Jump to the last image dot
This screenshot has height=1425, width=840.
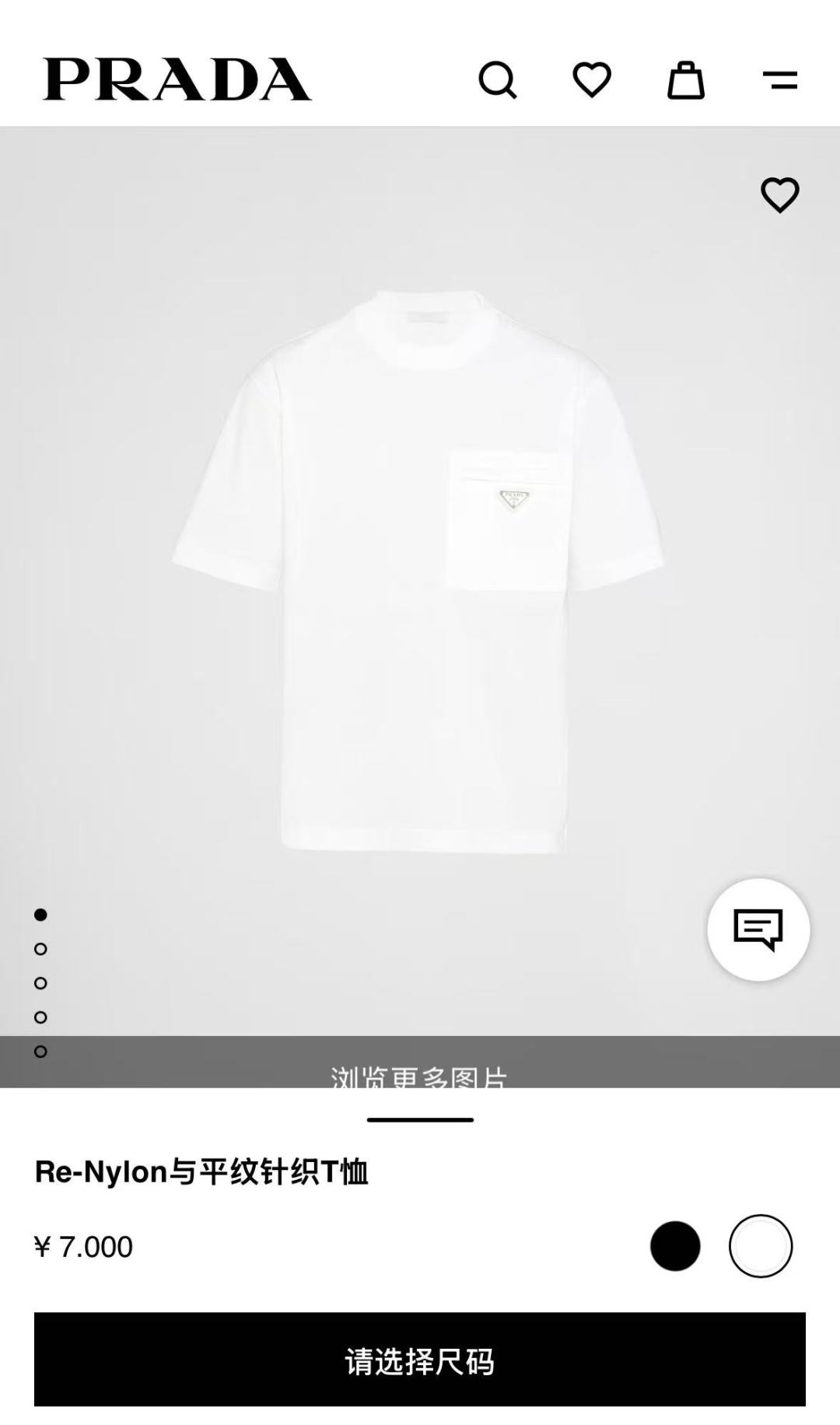(x=40, y=1052)
